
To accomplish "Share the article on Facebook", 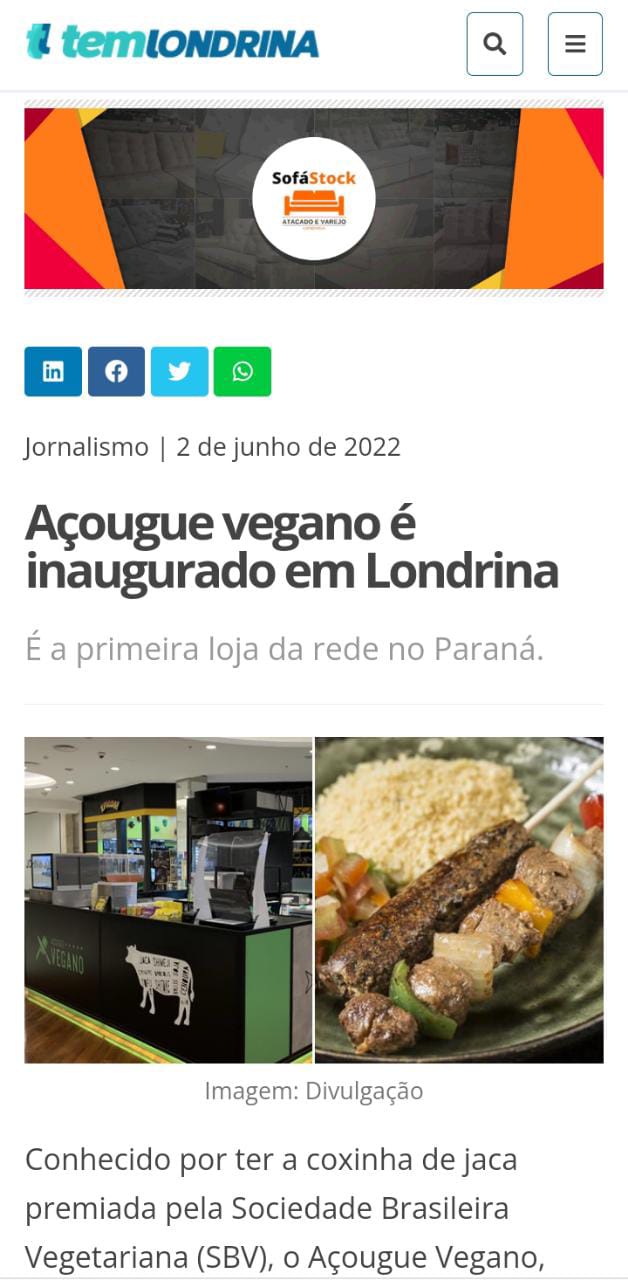I will point(116,372).
